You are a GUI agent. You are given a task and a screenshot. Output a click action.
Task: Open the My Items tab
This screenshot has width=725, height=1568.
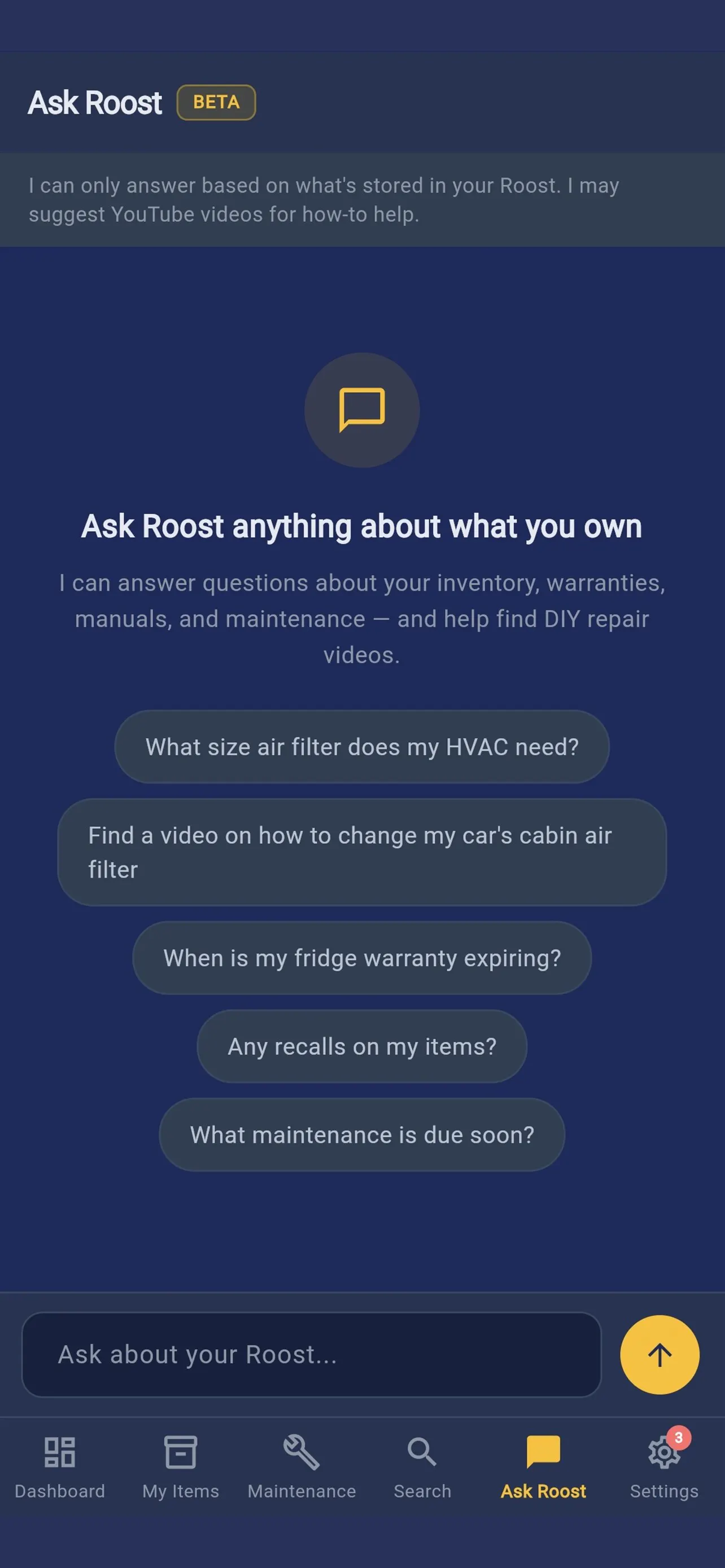(x=181, y=1468)
